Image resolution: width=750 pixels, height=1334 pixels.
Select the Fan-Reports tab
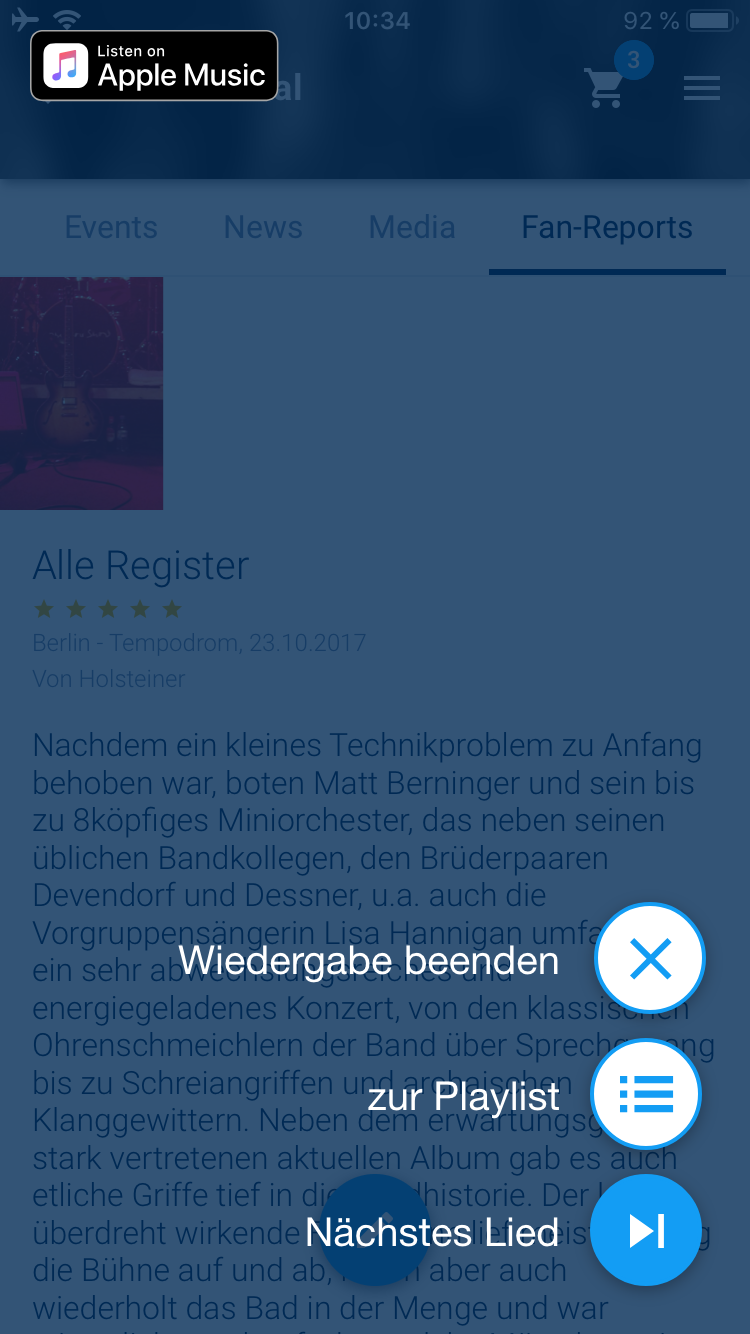tap(607, 228)
